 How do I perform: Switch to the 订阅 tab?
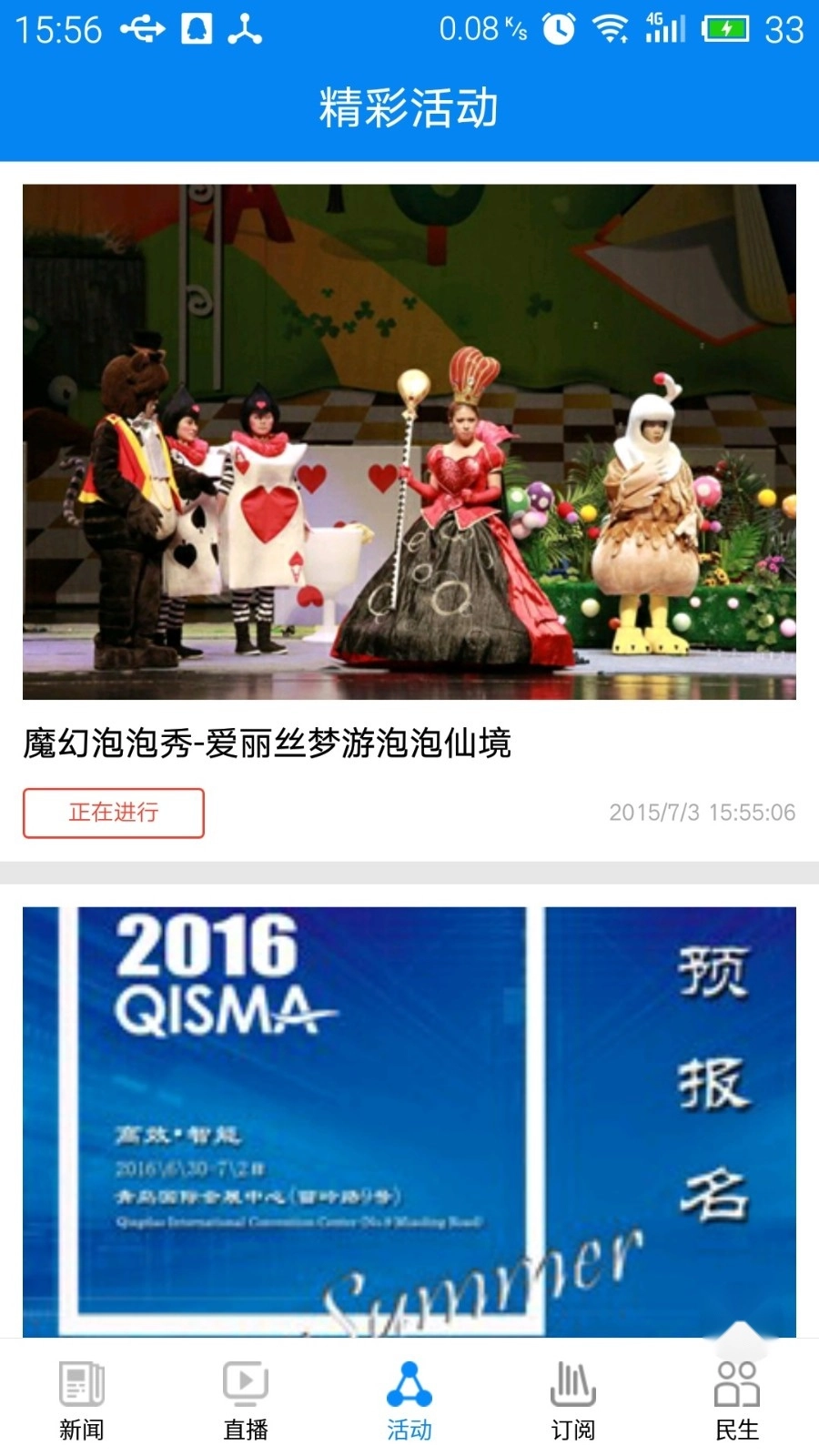(x=573, y=1406)
